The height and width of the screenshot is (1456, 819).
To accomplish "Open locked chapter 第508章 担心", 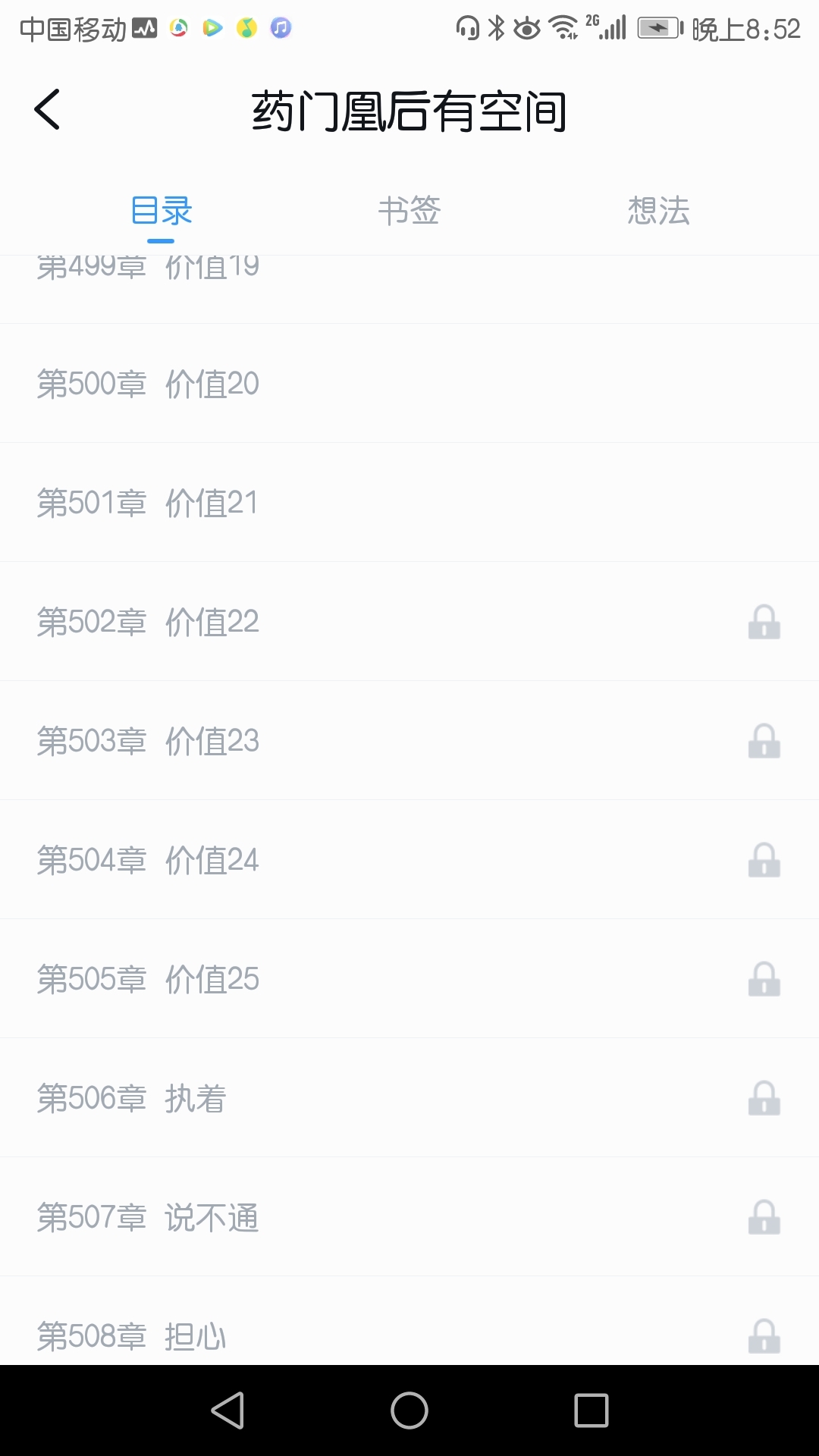I will click(x=133, y=1335).
